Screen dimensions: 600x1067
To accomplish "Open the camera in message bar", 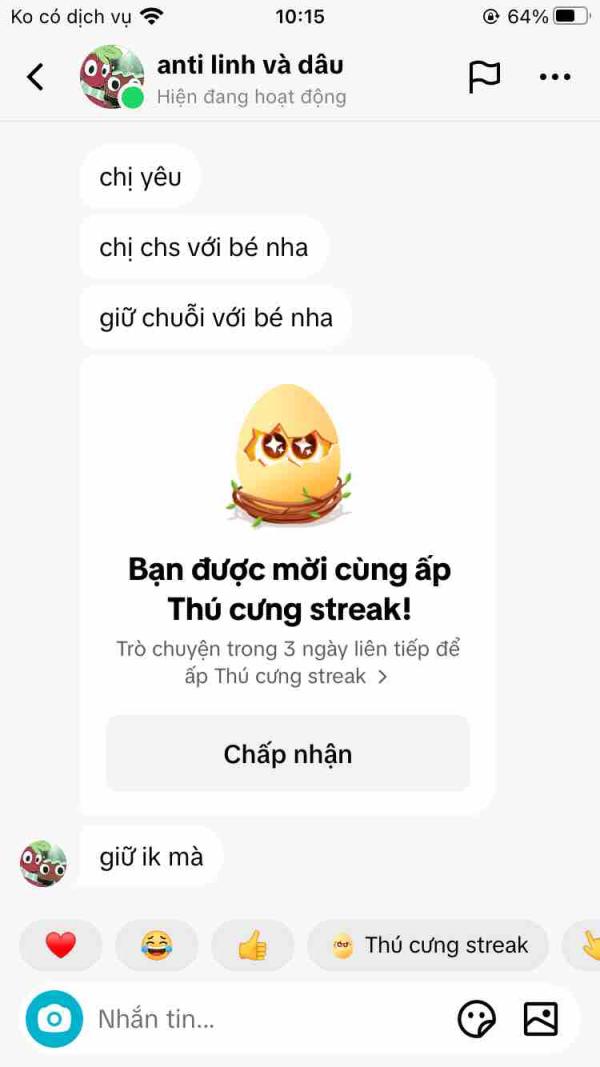I will tap(54, 1019).
